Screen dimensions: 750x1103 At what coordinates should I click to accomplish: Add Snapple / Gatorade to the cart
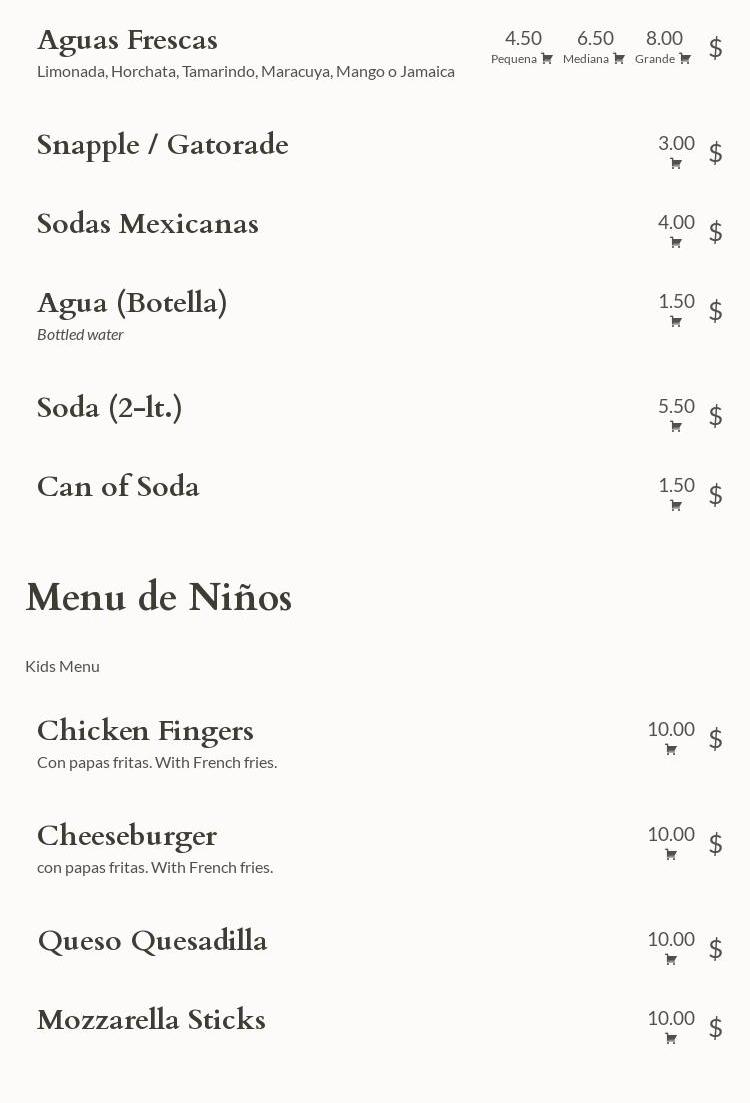pyautogui.click(x=676, y=164)
